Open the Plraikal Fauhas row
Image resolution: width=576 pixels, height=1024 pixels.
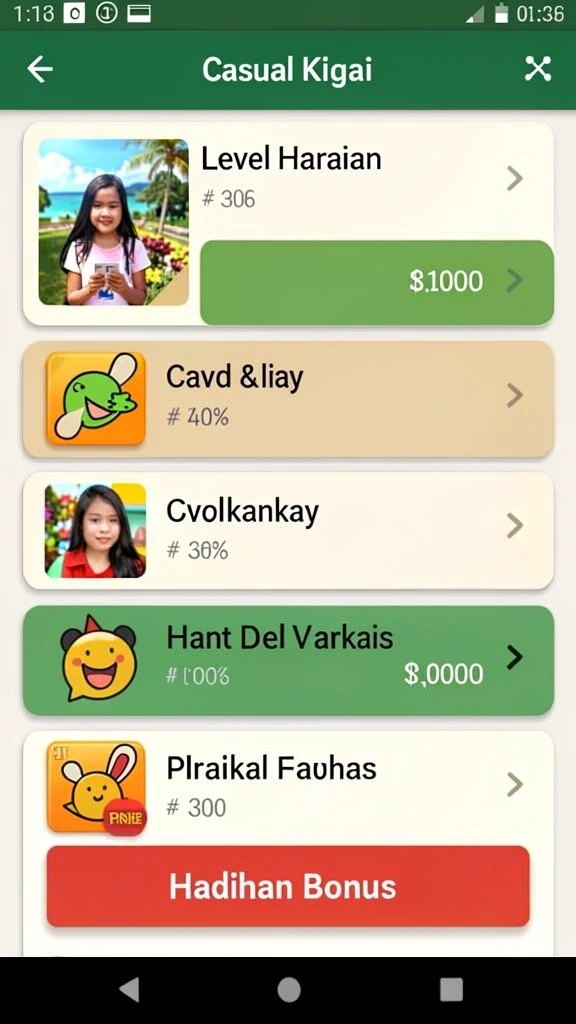point(288,786)
